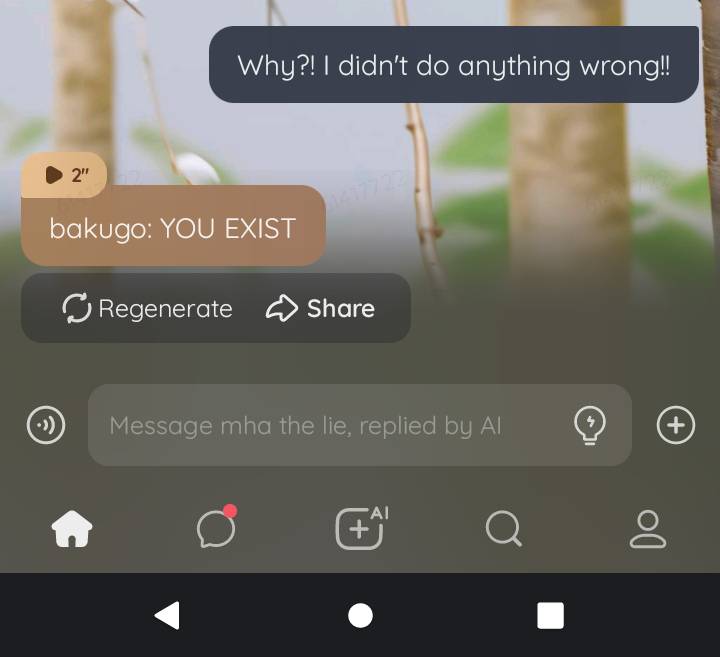Share the bakugo message
The width and height of the screenshot is (720, 657).
click(x=320, y=309)
